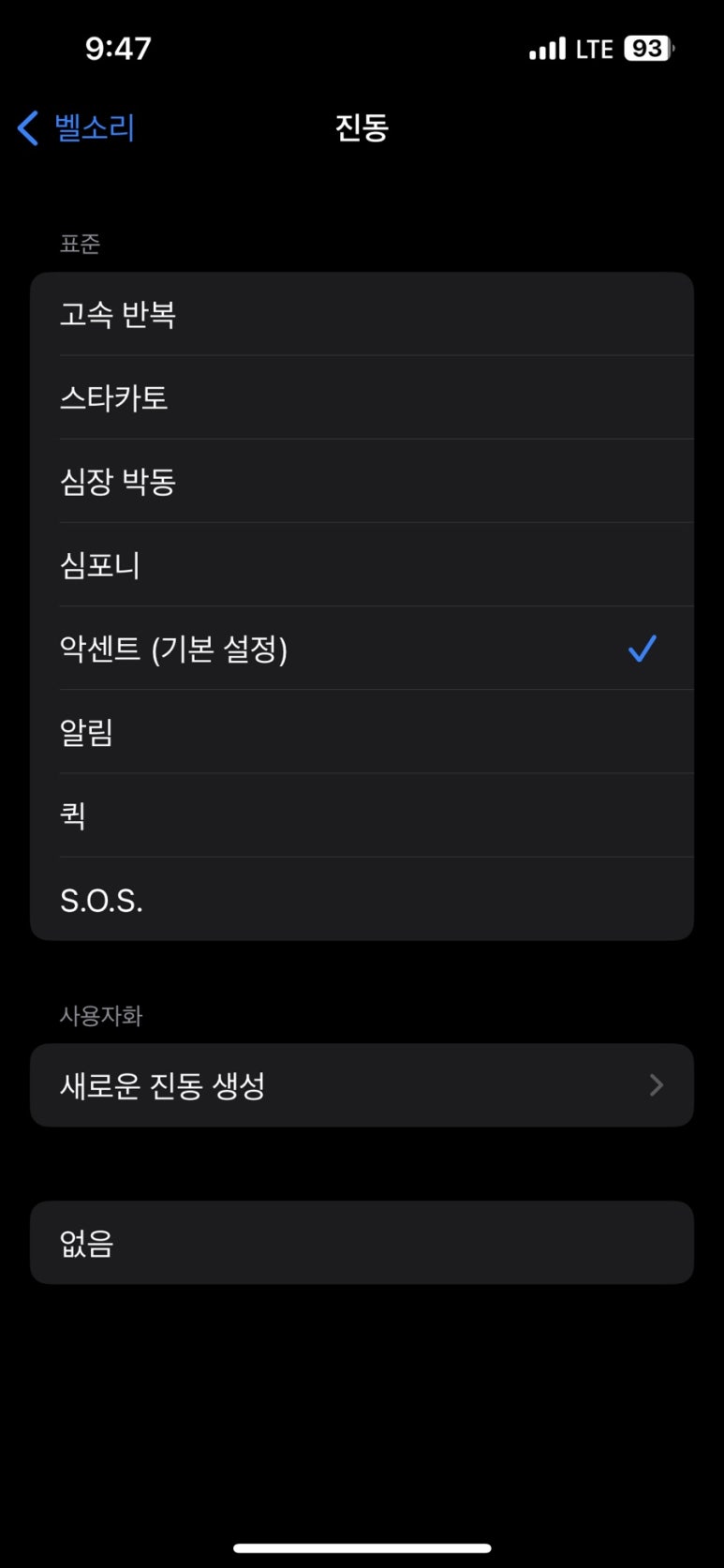Pick the 심장 박동 vibration
The width and height of the screenshot is (724, 1568).
(x=362, y=481)
